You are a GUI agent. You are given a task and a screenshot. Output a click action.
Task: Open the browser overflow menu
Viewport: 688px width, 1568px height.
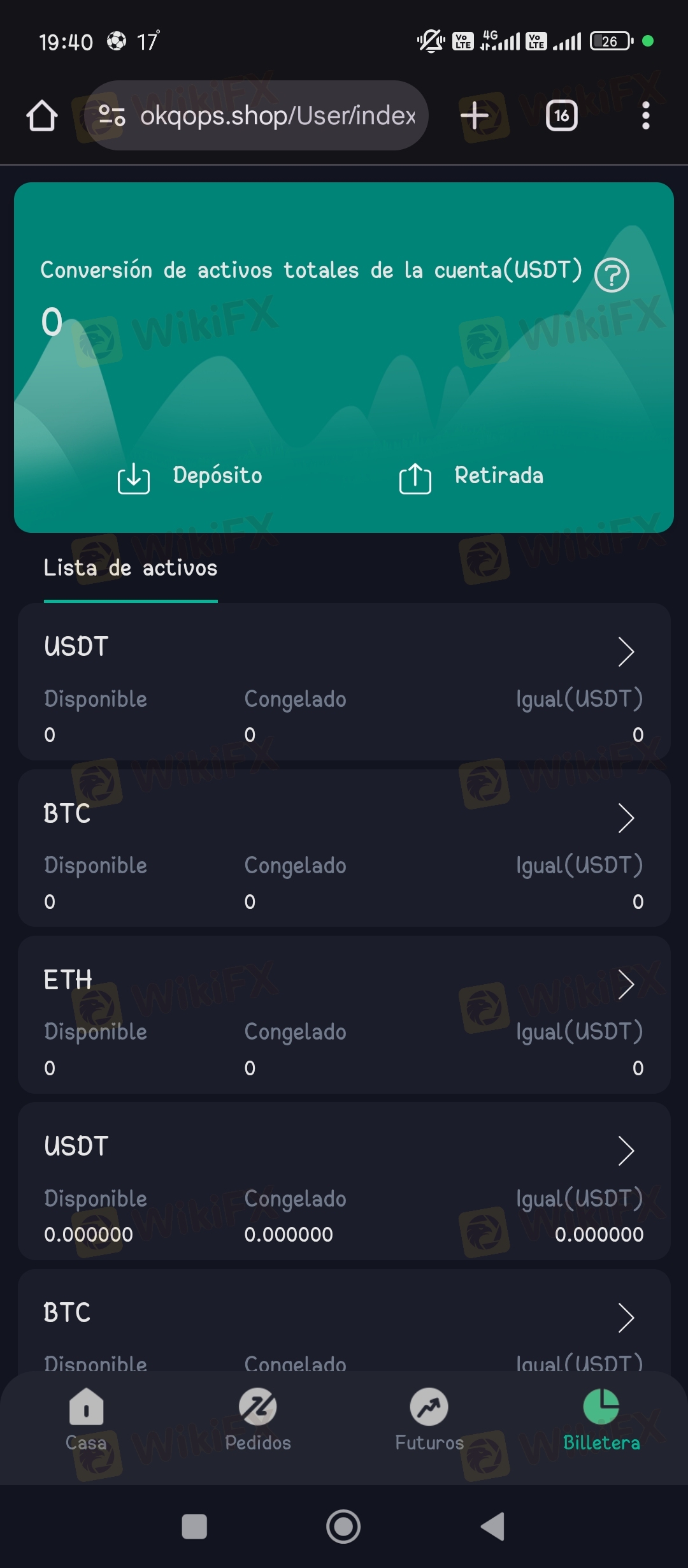click(x=645, y=116)
